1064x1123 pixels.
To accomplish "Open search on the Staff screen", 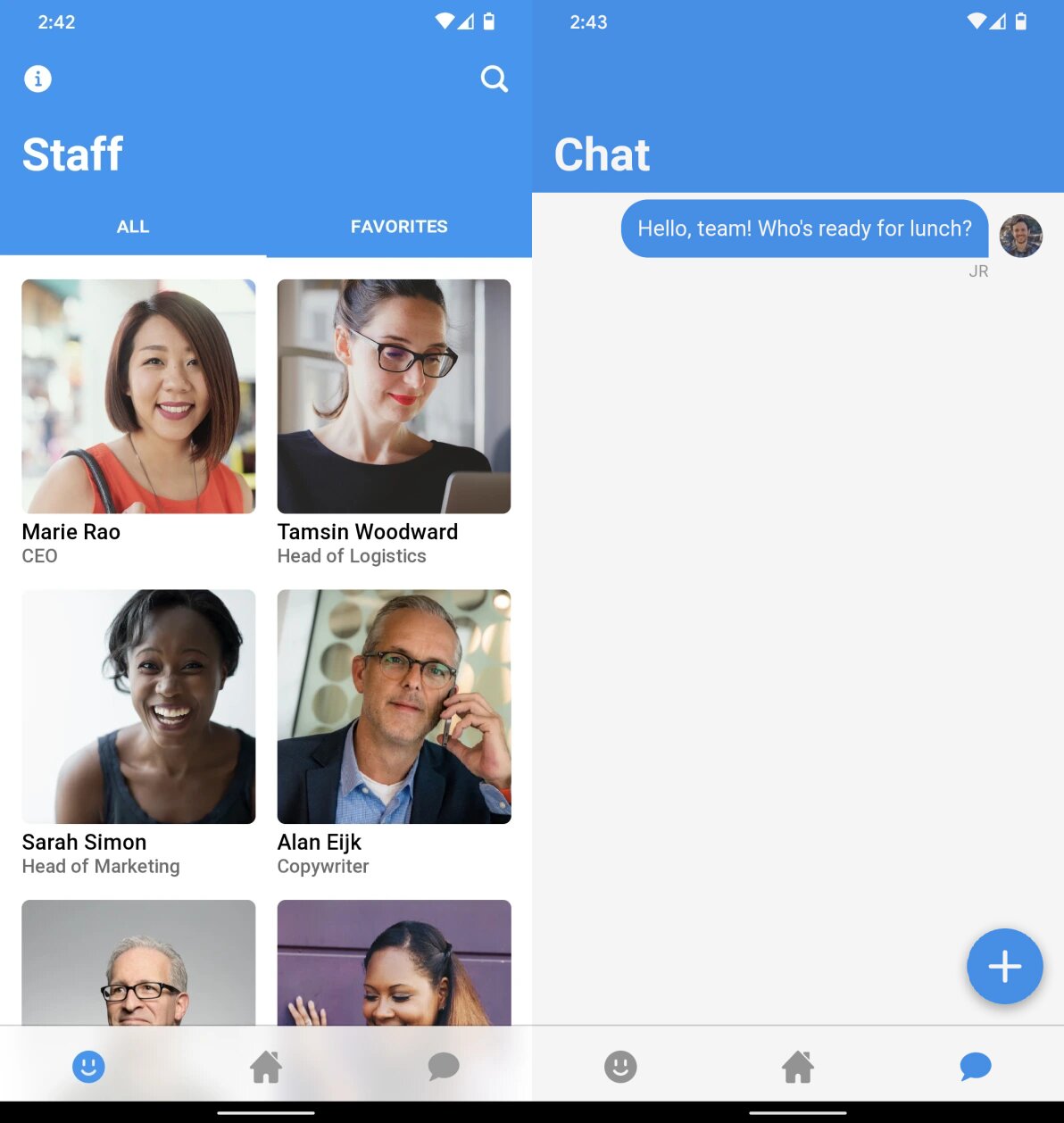I will [494, 79].
